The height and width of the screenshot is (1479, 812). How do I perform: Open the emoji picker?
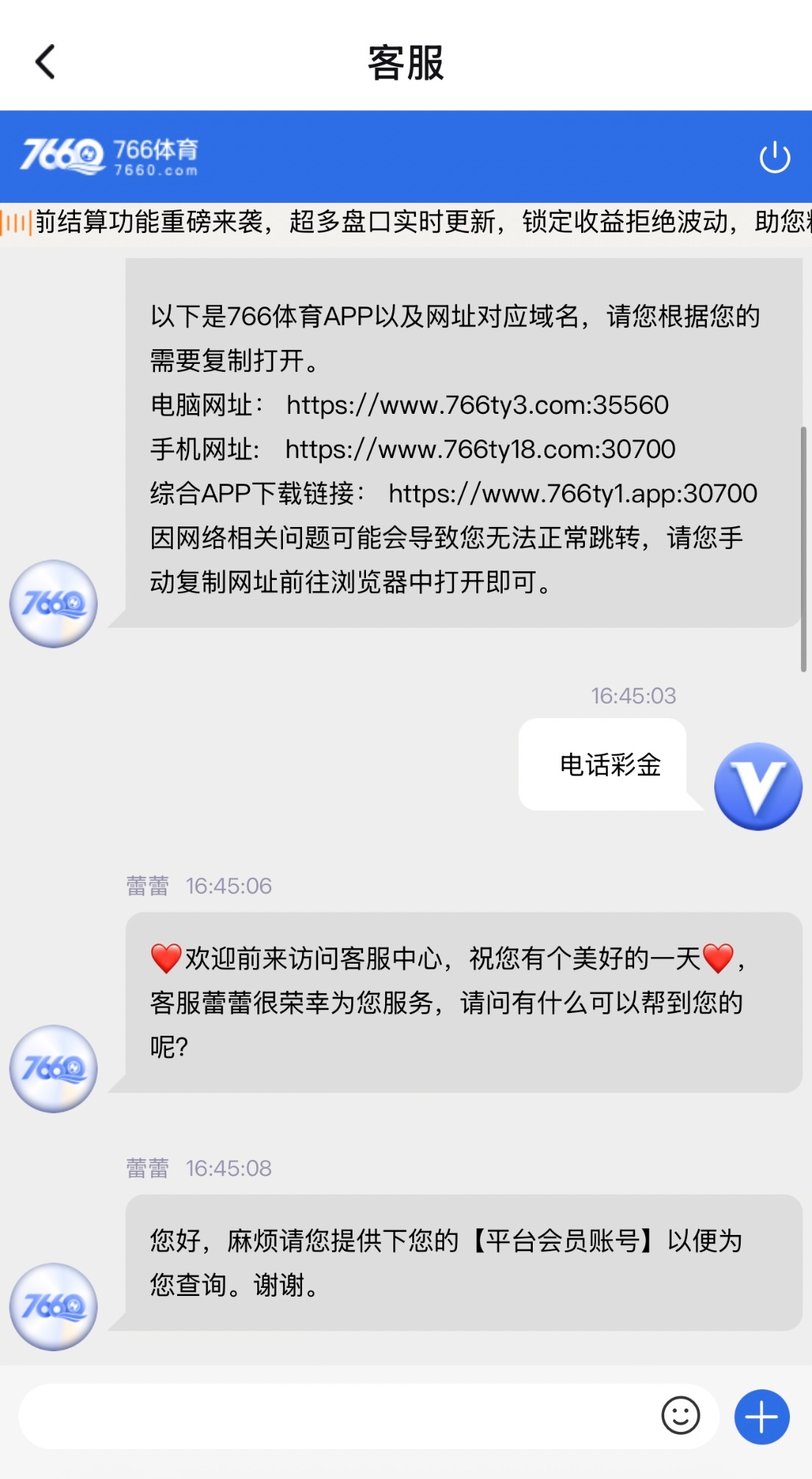click(680, 1416)
